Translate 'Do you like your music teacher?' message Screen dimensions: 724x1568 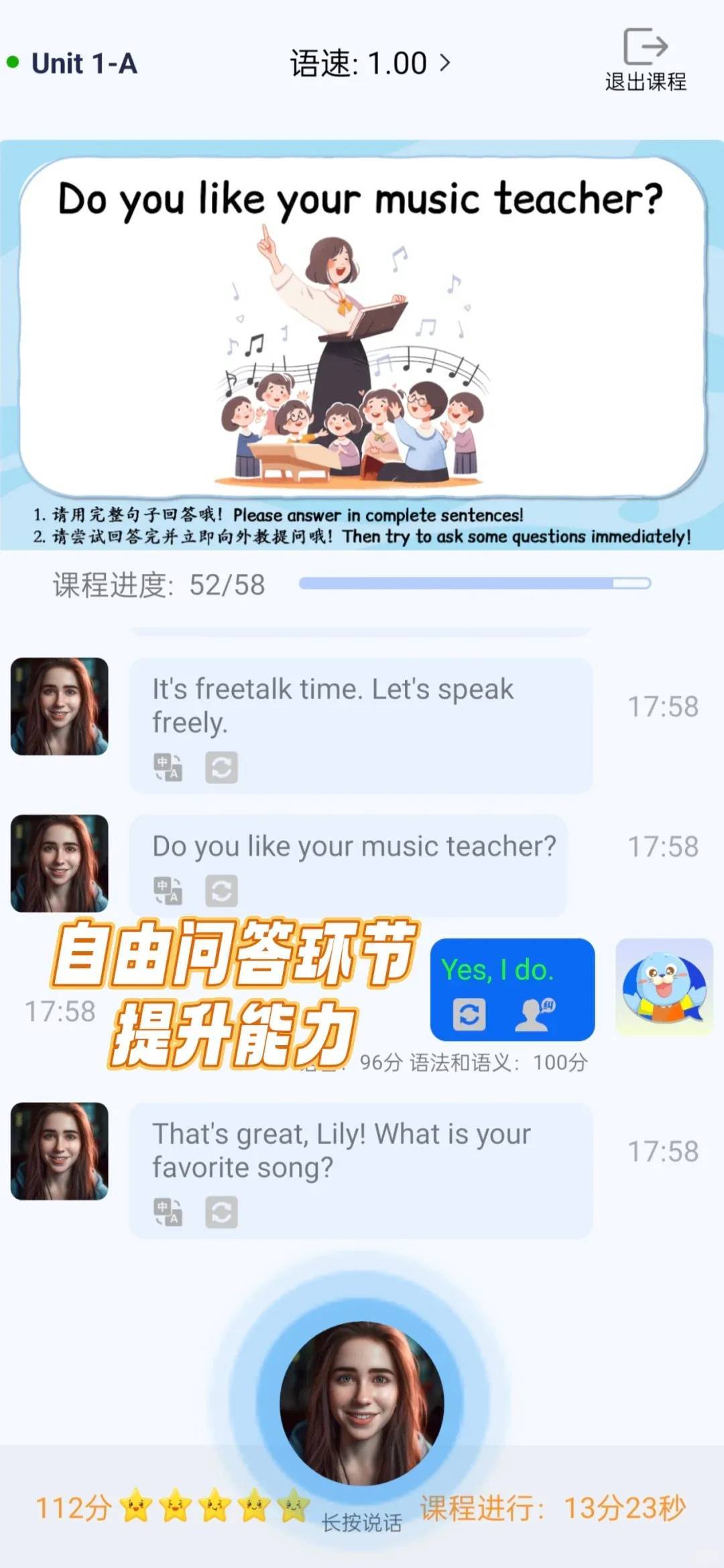click(168, 890)
